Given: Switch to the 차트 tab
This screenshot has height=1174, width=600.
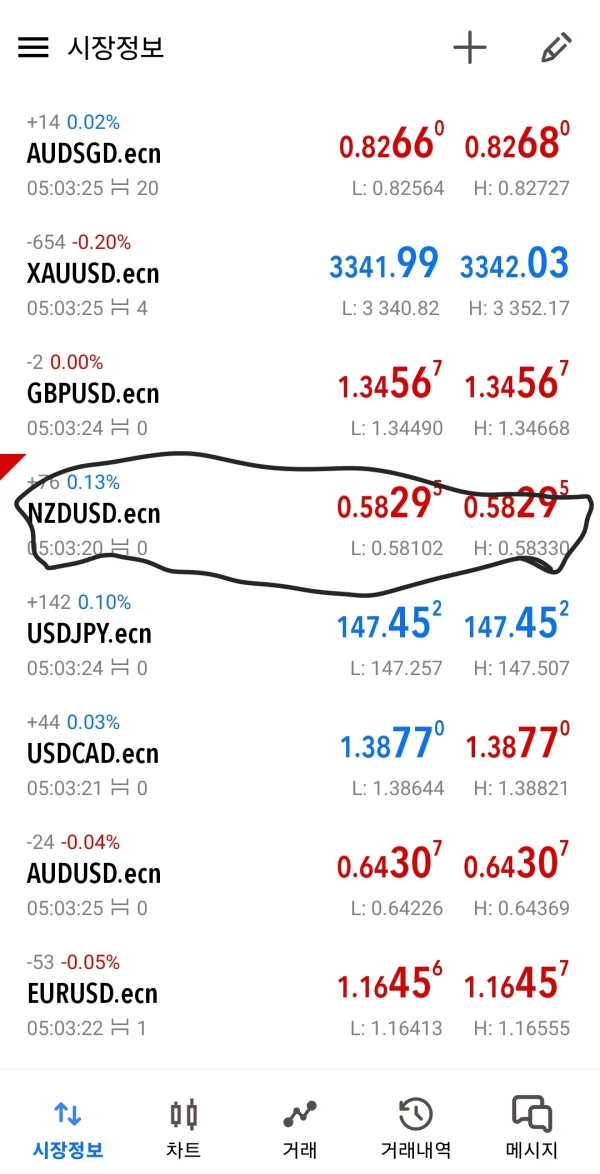Looking at the screenshot, I should point(183,1128).
